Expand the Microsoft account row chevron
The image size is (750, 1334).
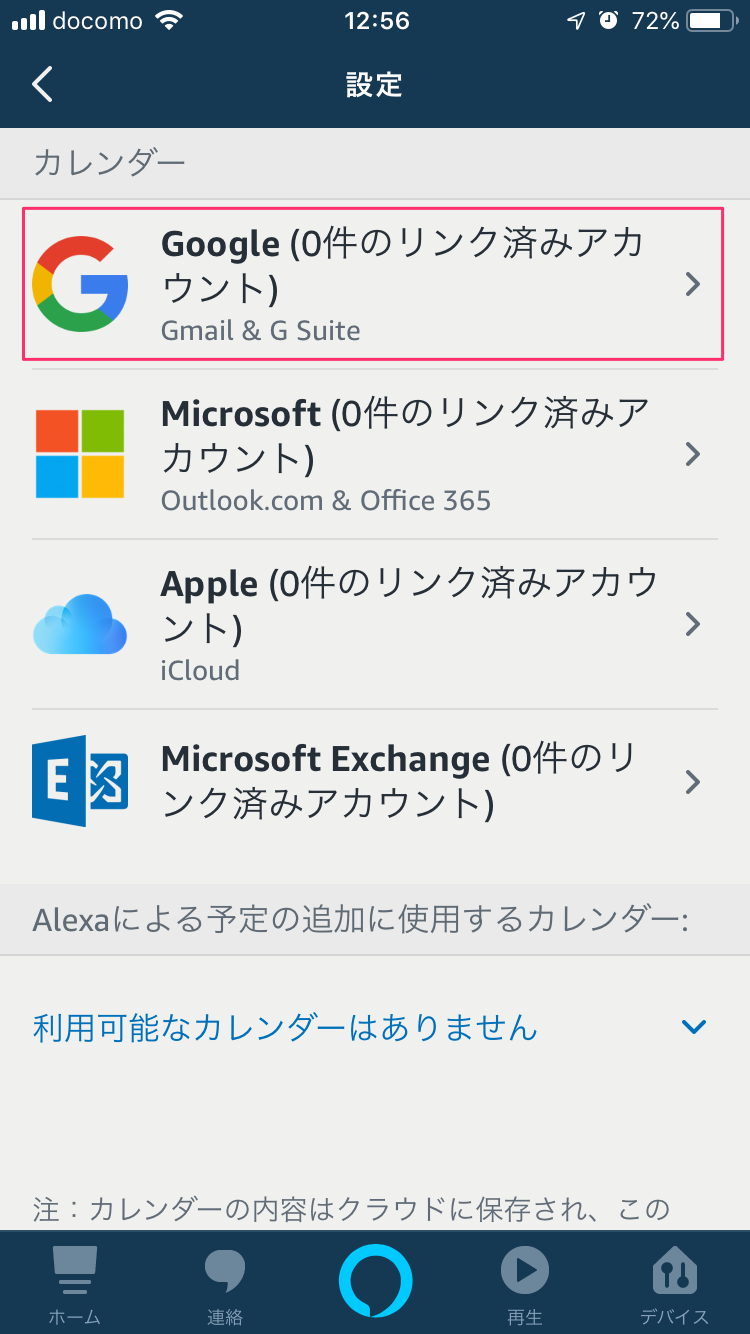[693, 453]
